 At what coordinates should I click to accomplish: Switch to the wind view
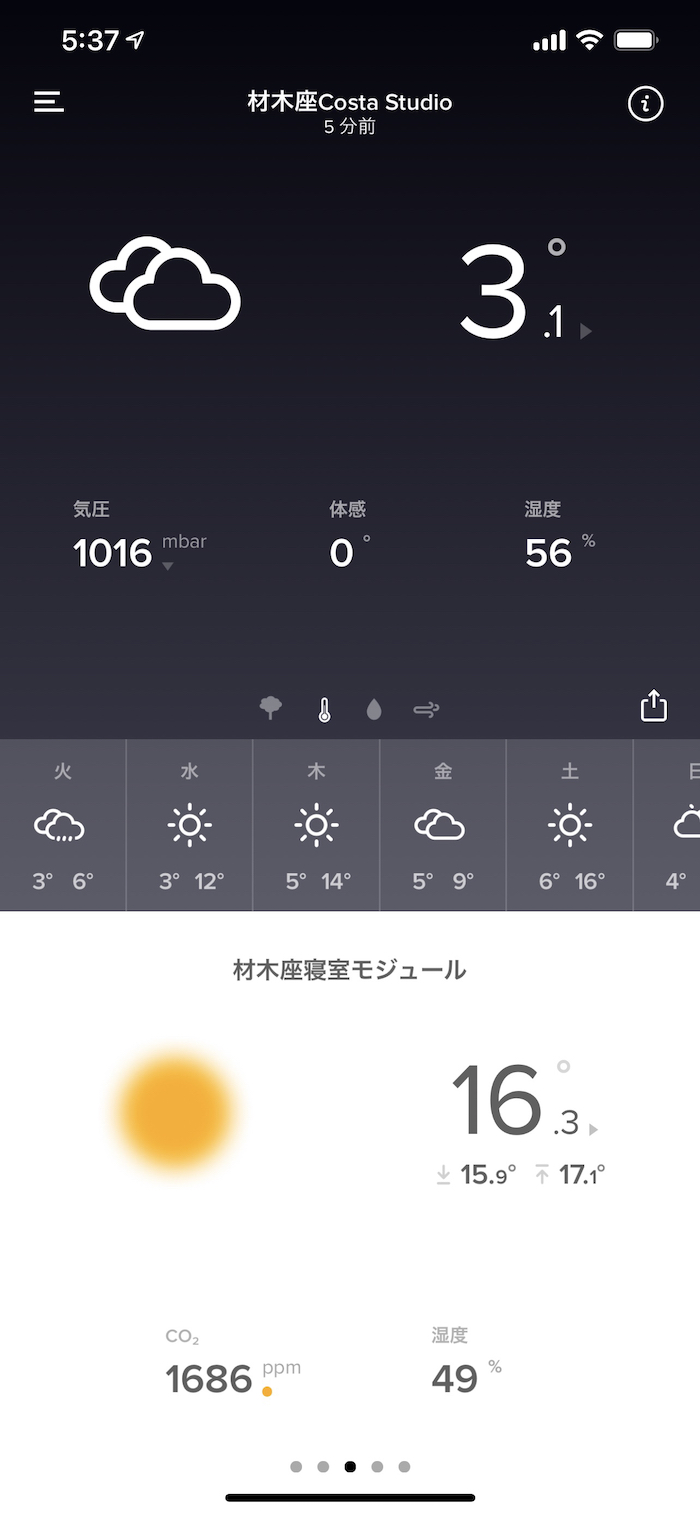(426, 710)
